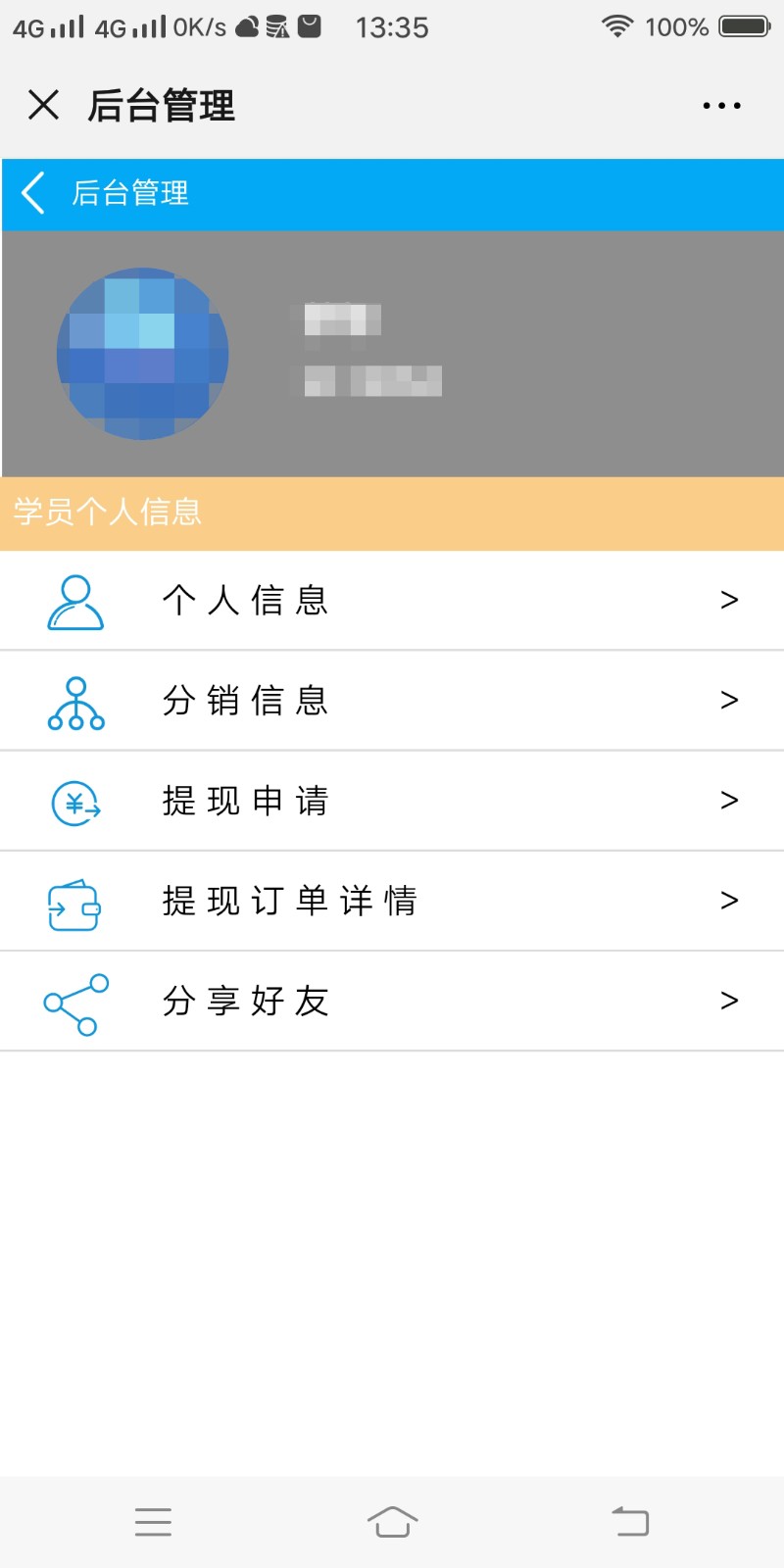Open 个人信息 personal info

(392, 600)
